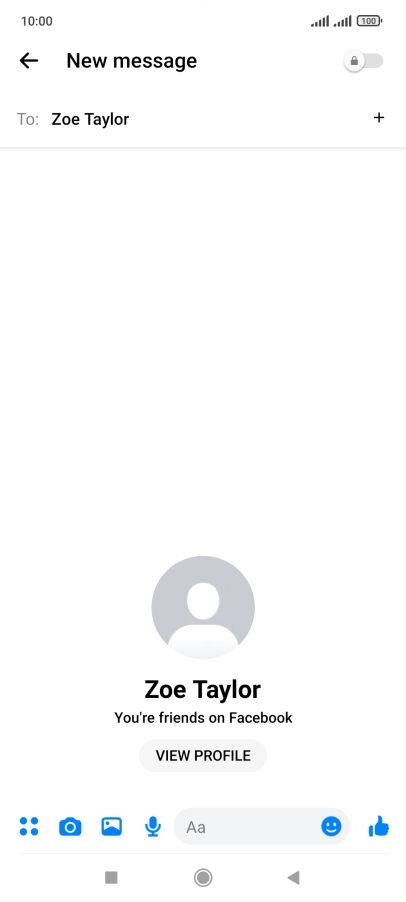The height and width of the screenshot is (902, 406).
Task: Start a voice recording with the microphone
Action: click(152, 827)
